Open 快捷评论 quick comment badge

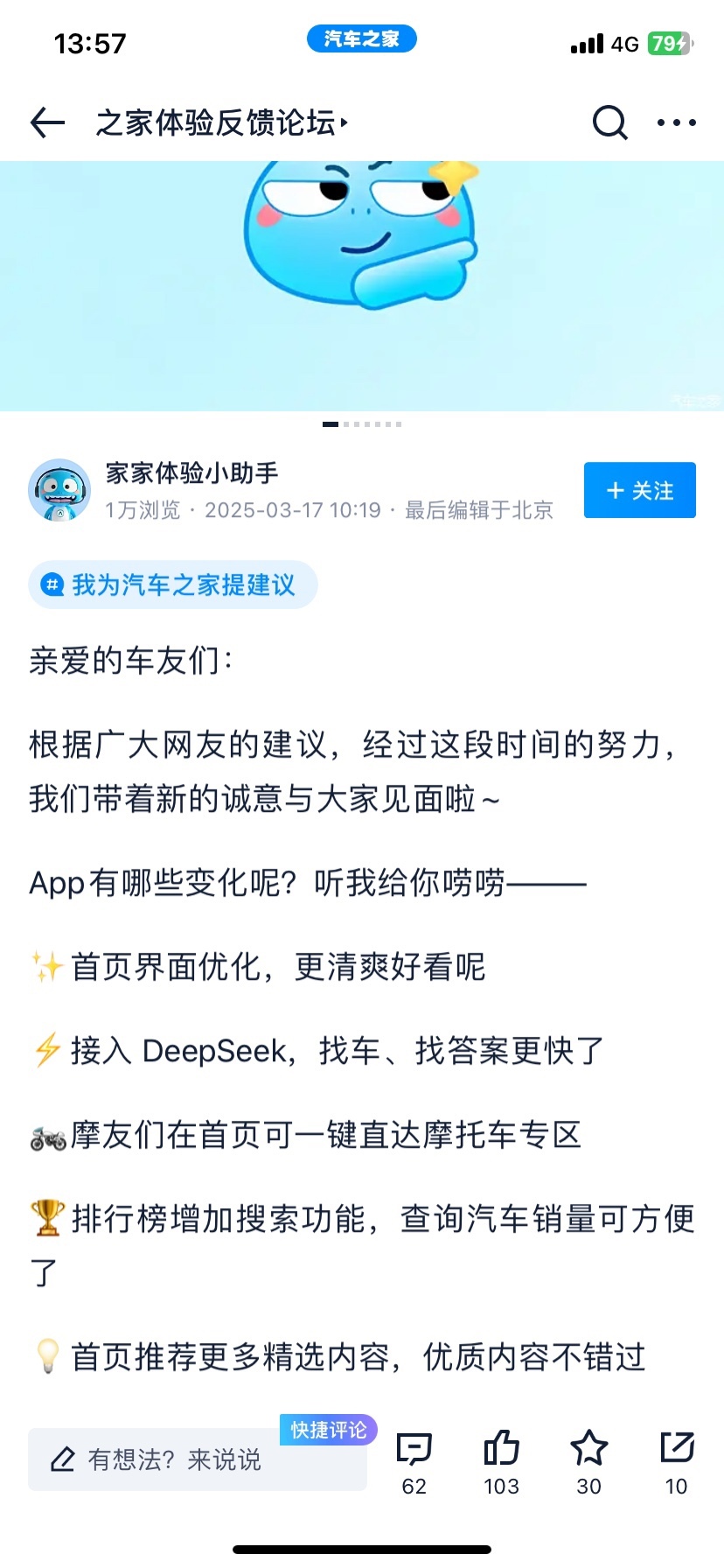328,1430
